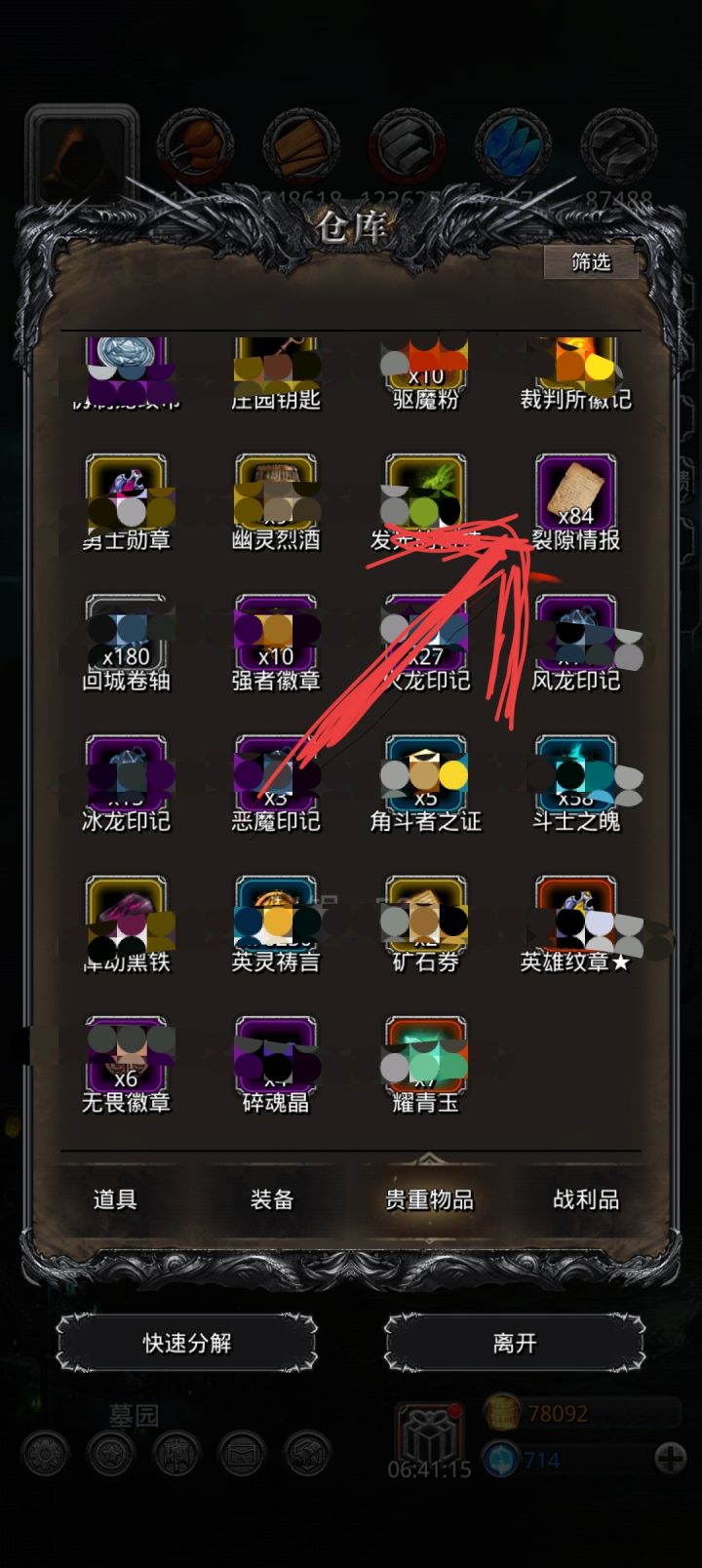Tap the 离开 button to exit
The width and height of the screenshot is (702, 1568).
[514, 1342]
